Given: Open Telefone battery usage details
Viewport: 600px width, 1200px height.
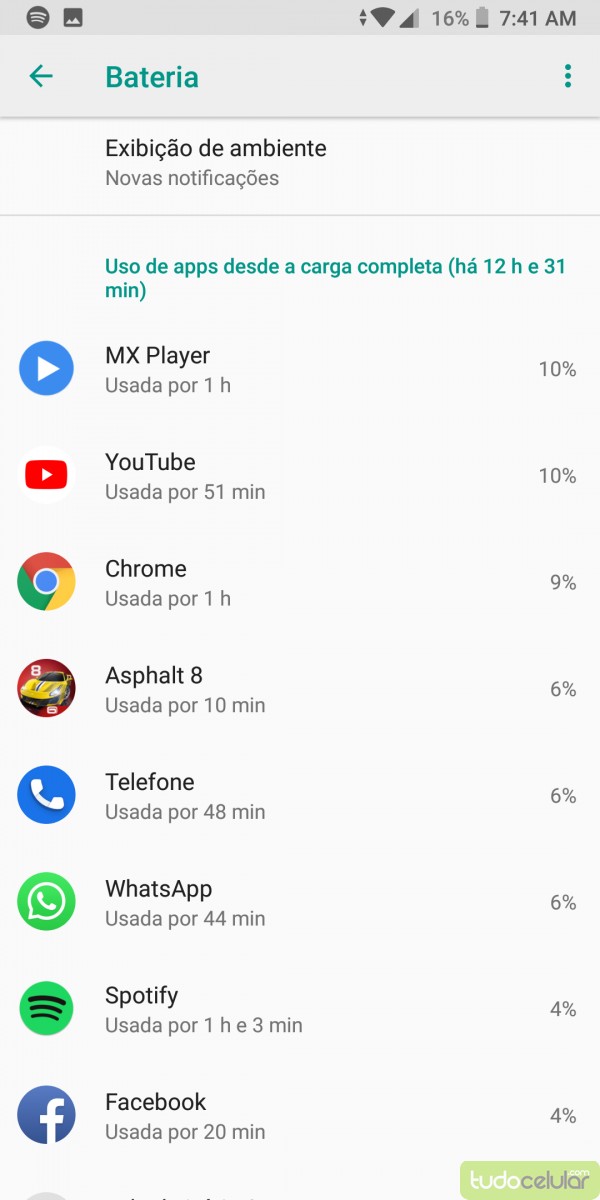Looking at the screenshot, I should (300, 796).
